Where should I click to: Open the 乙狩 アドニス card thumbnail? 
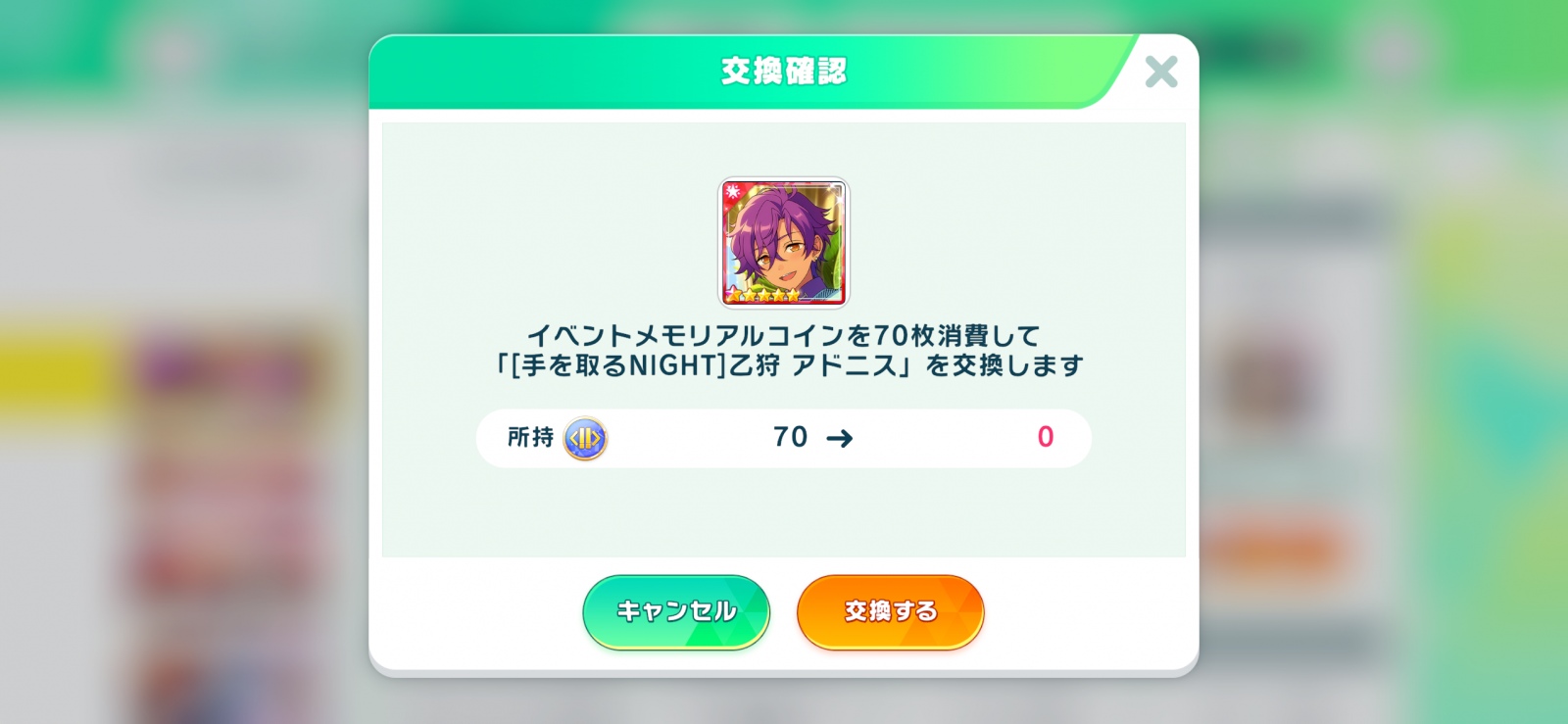point(784,242)
